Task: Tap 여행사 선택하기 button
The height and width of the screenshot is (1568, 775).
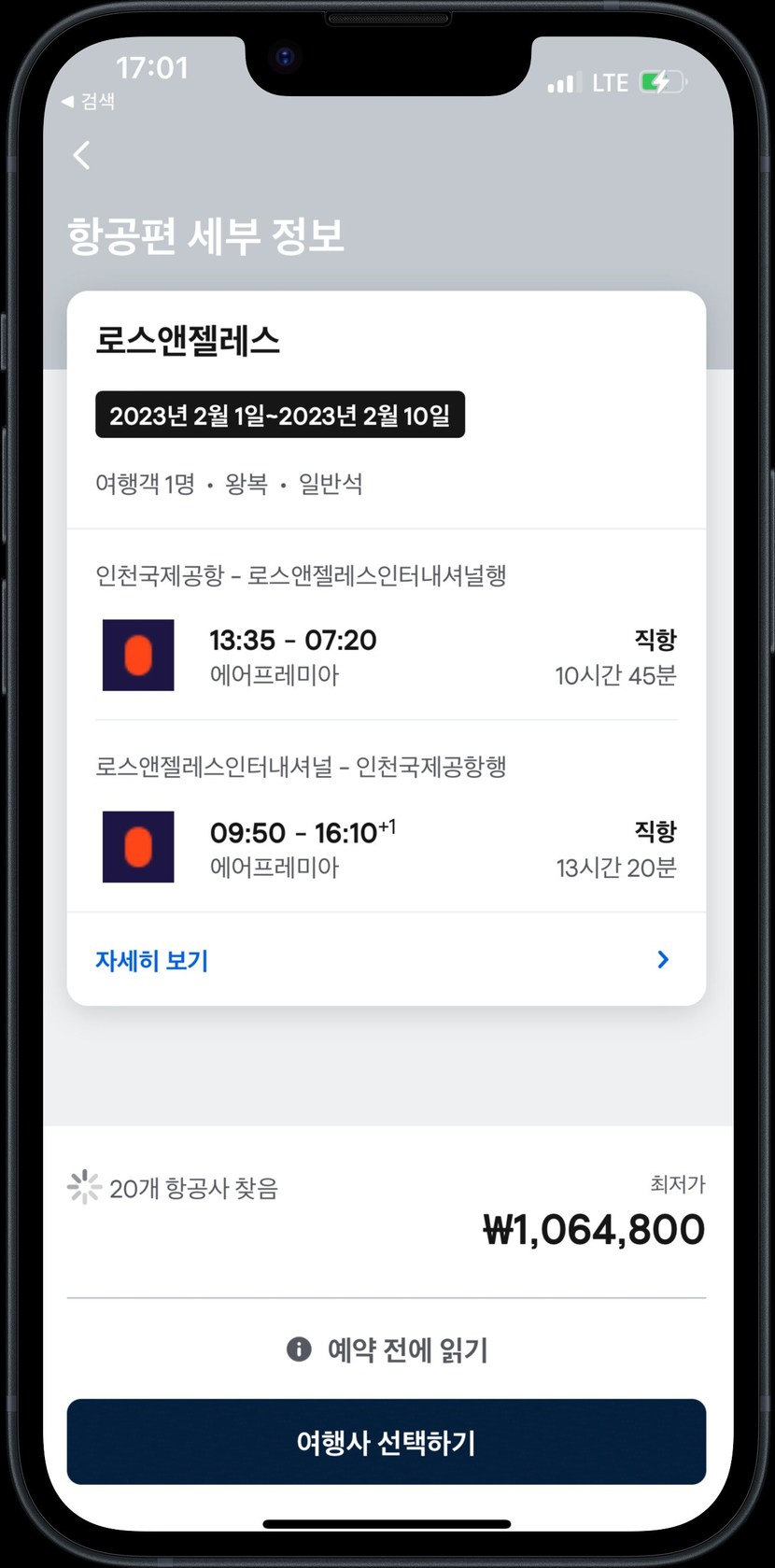Action: (x=386, y=1442)
